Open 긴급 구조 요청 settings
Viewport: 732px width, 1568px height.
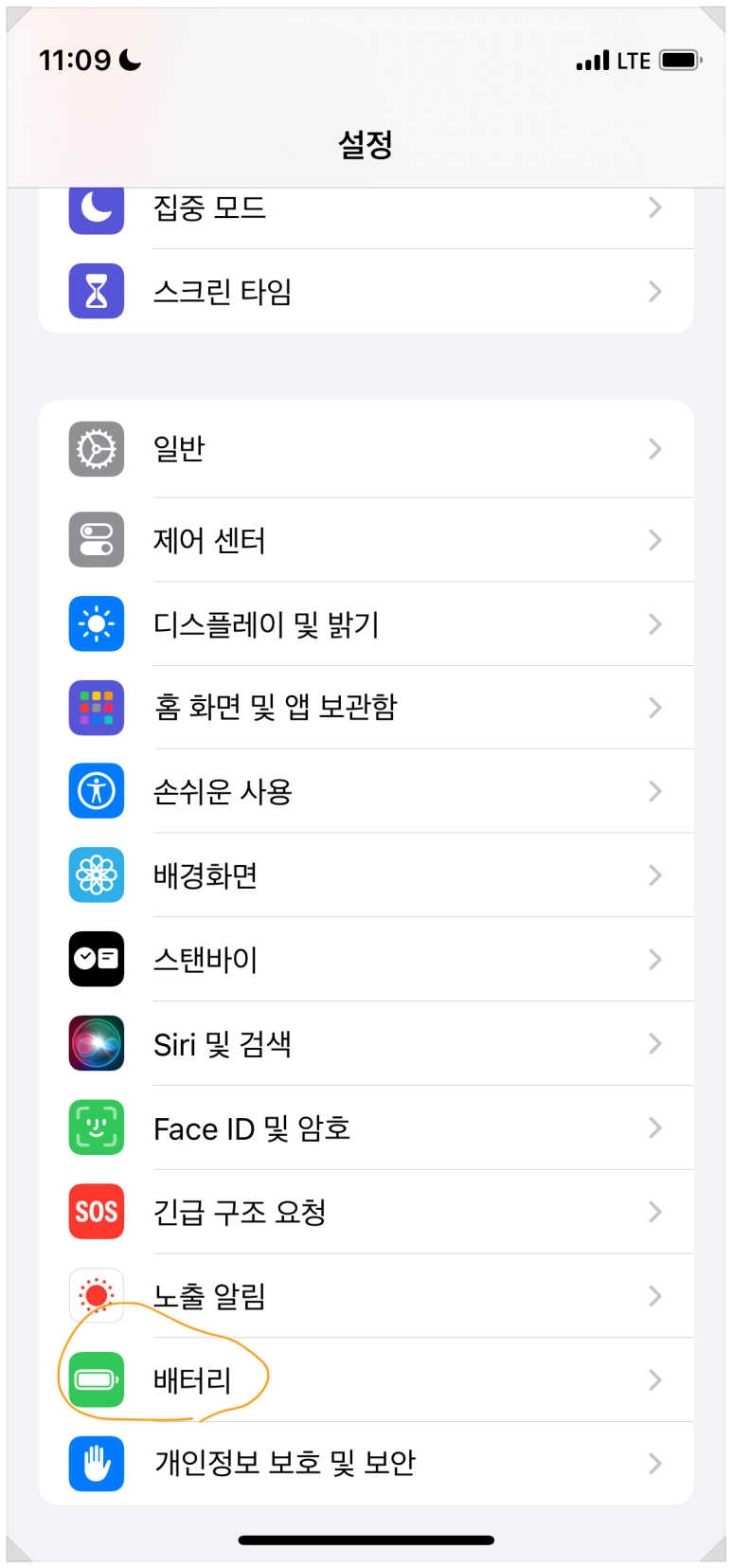[x=366, y=1212]
